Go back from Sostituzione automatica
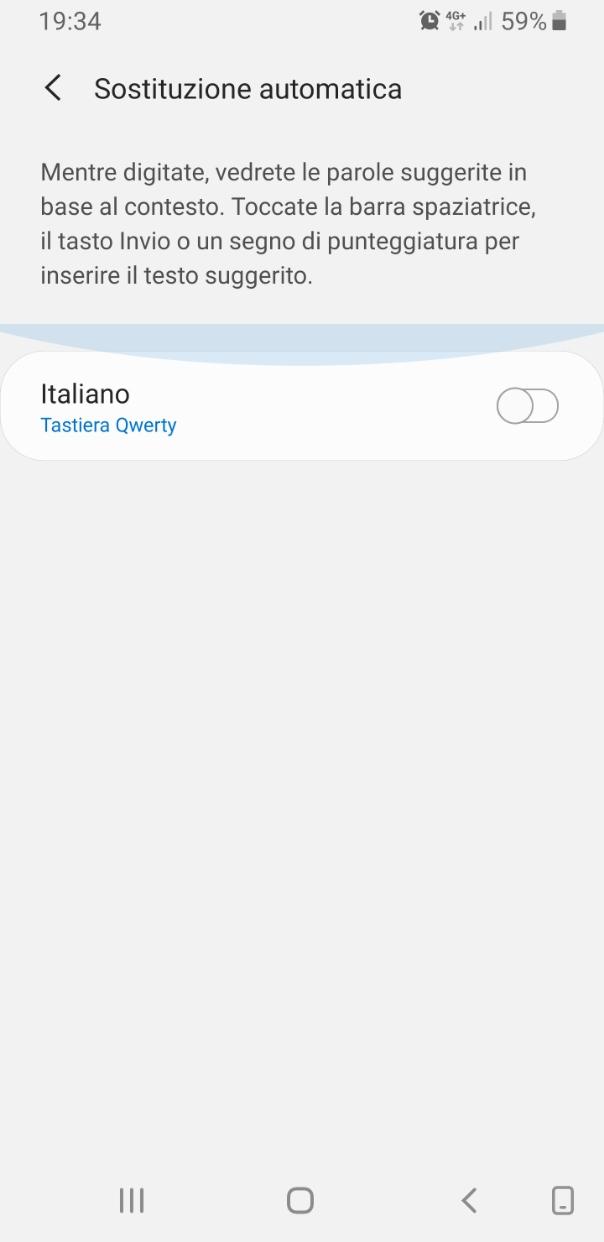Screen dimensions: 604x1242 click(x=53, y=88)
